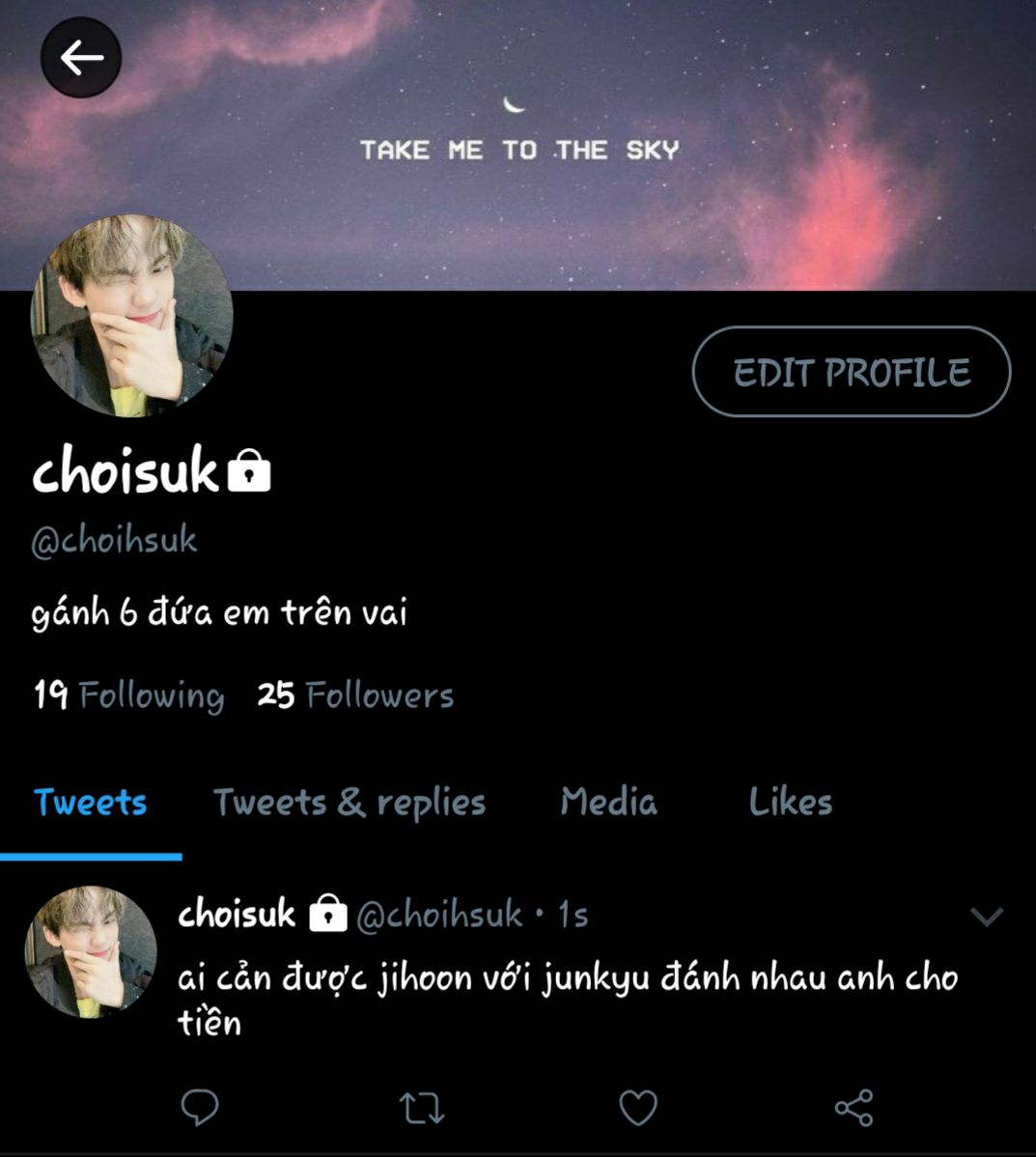The image size is (1036, 1157).
Task: Tap the Edit Profile button
Action: 851,372
